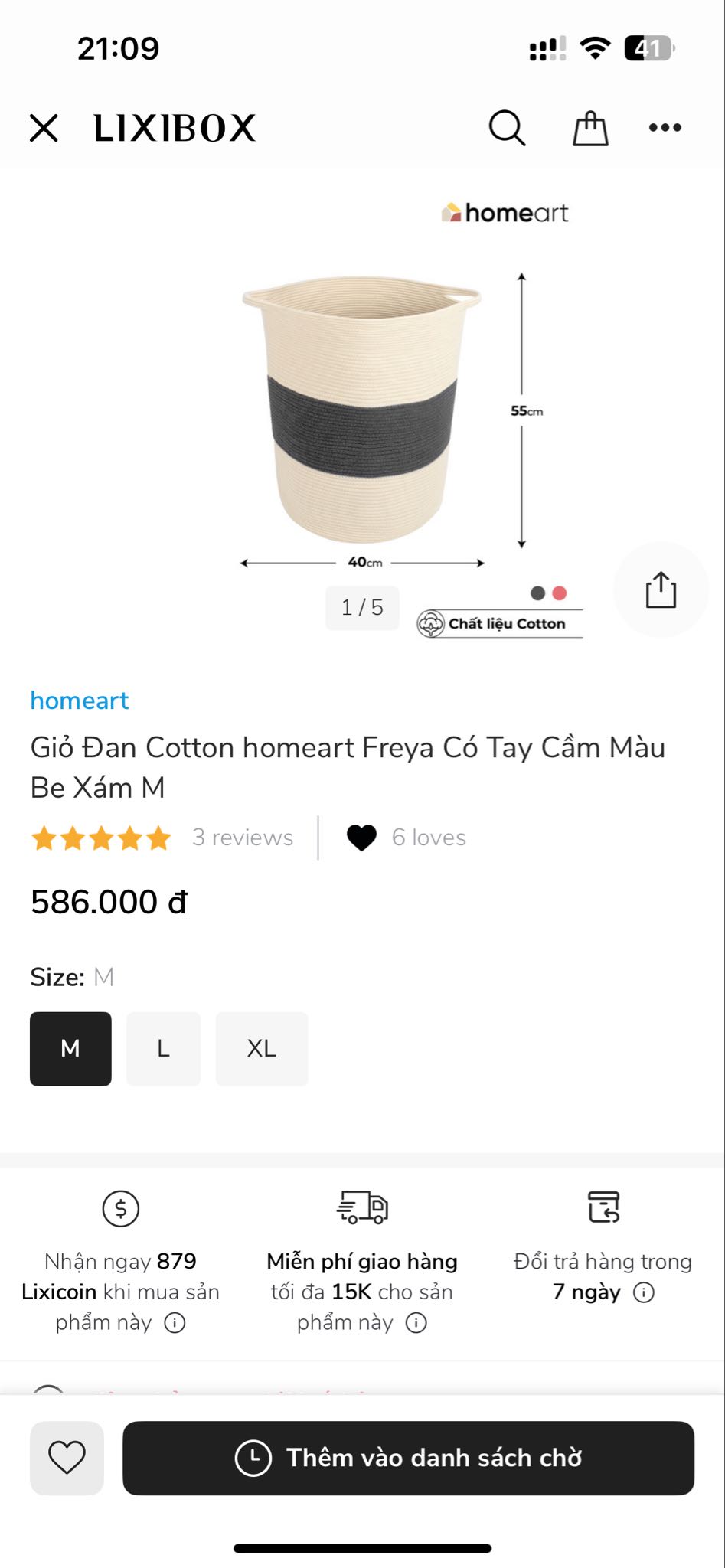
Task: View the 3 reviews
Action: coord(242,838)
